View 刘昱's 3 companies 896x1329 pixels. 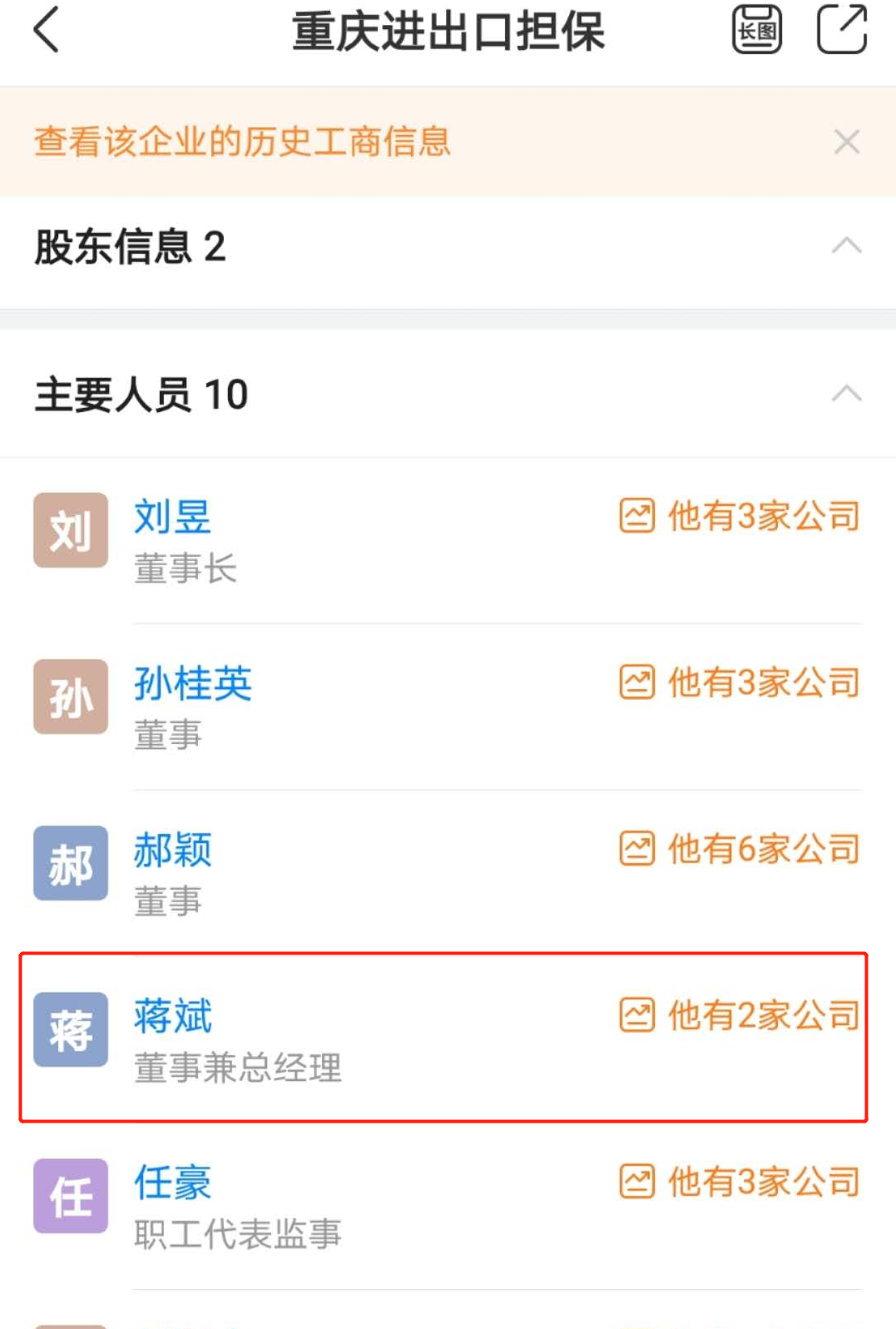click(x=740, y=516)
